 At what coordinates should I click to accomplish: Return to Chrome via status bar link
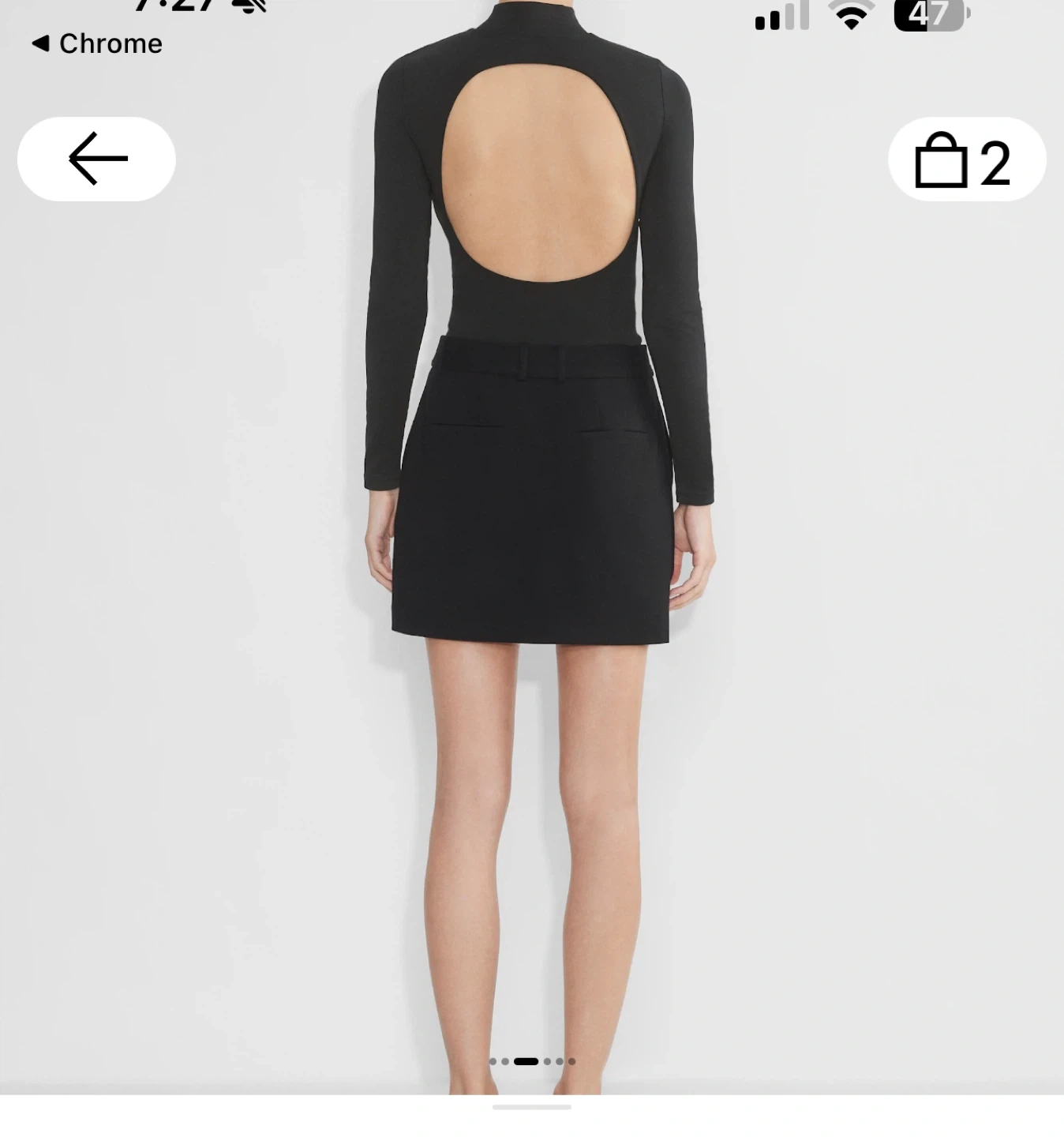coord(97,43)
